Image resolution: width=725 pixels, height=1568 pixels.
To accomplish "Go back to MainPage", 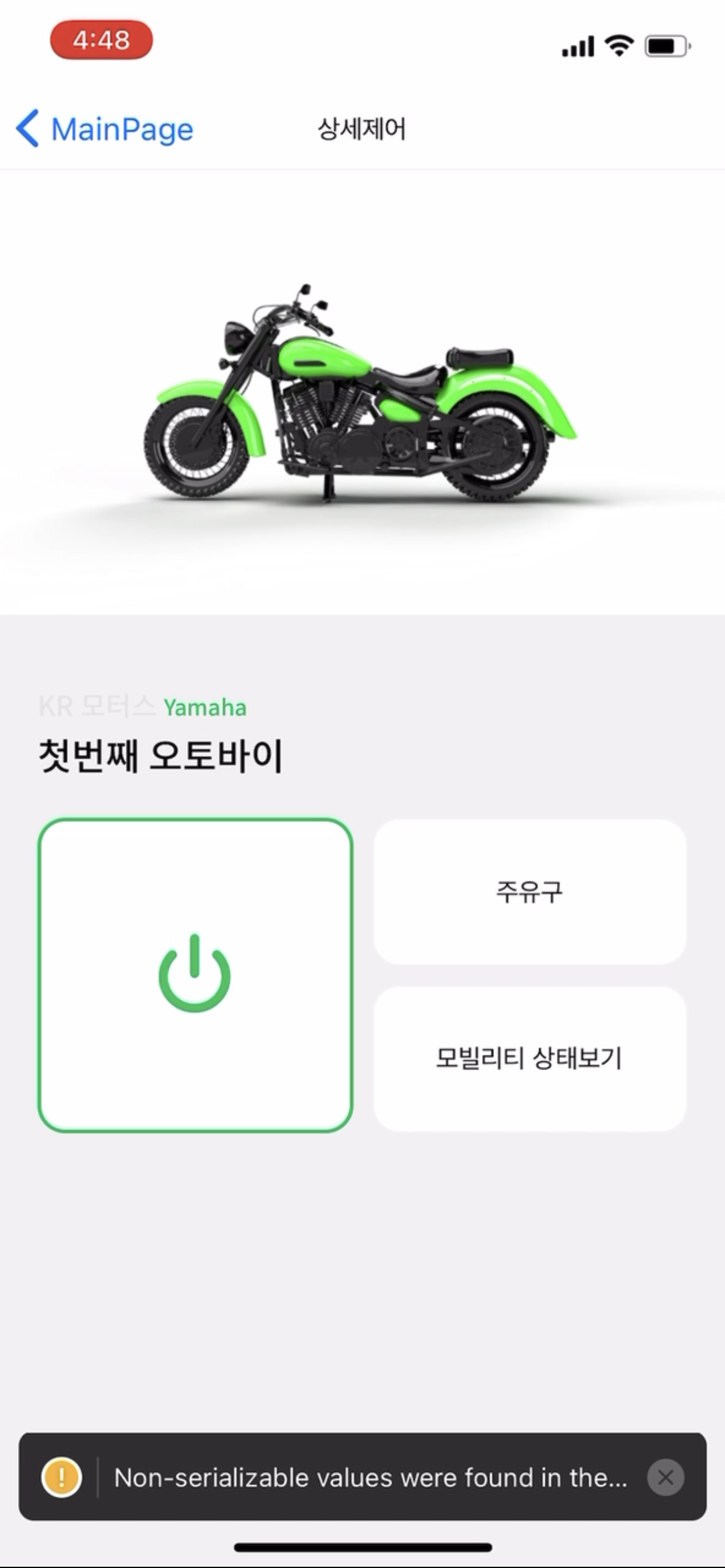I will [104, 129].
